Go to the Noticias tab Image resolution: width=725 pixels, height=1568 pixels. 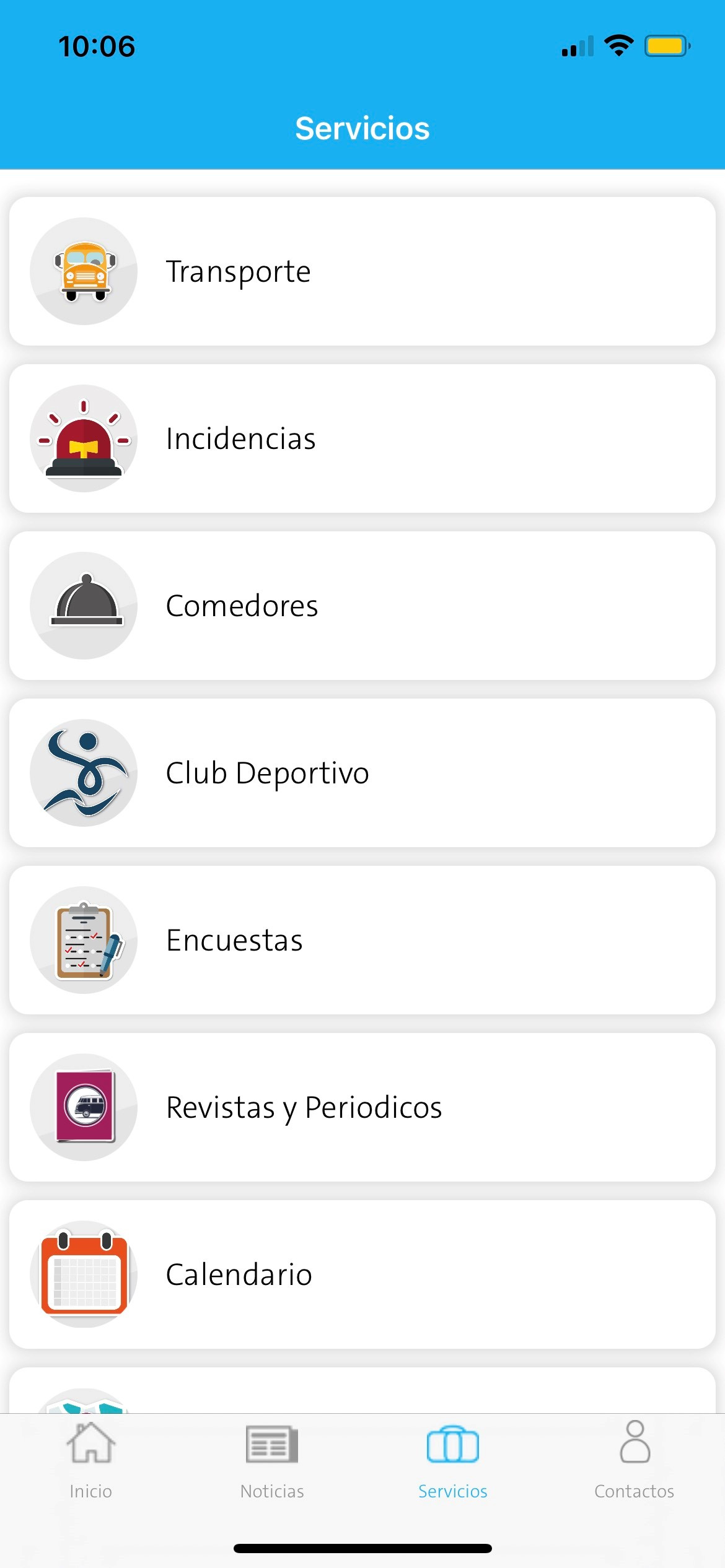pos(272,1460)
